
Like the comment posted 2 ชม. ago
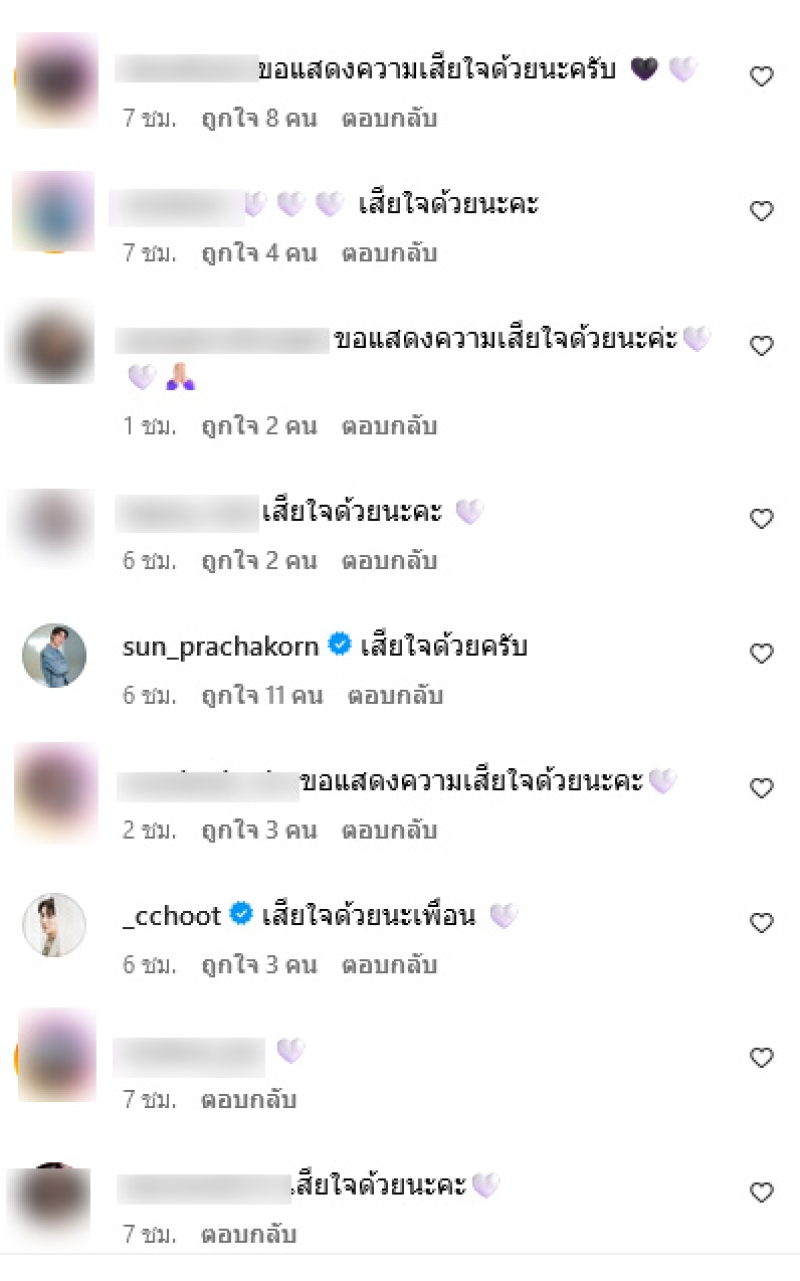tap(762, 789)
